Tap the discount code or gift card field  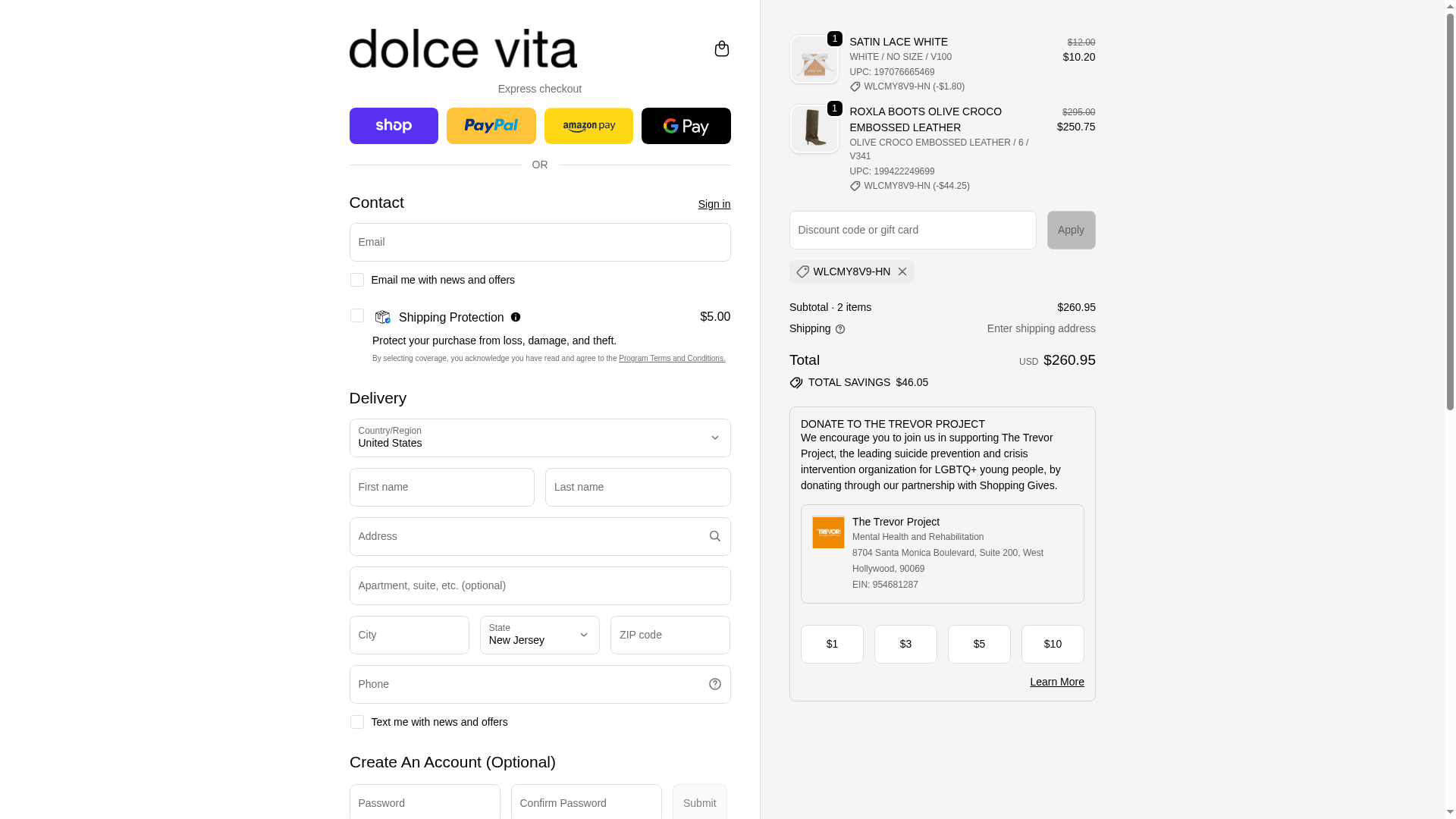tap(912, 230)
